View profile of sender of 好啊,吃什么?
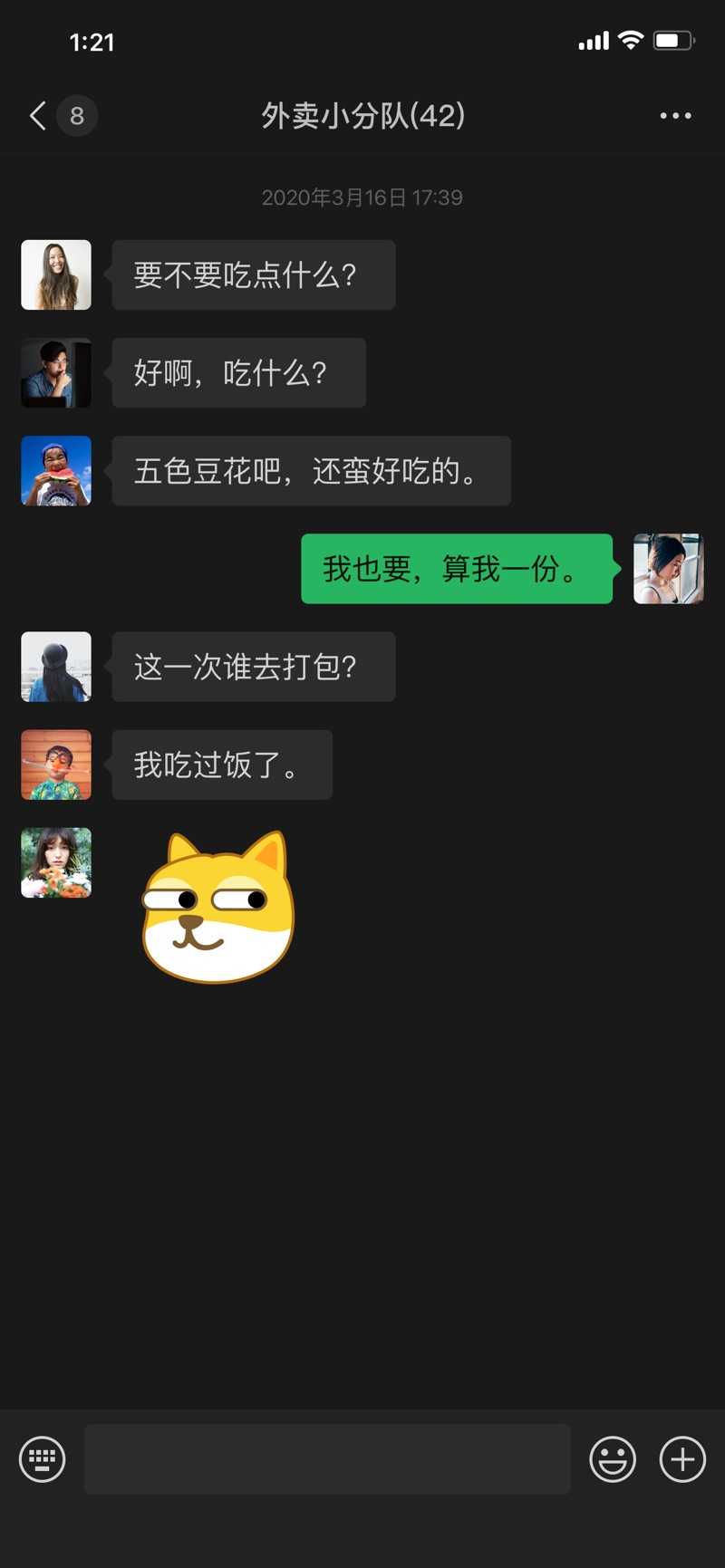Viewport: 725px width, 1568px height. tap(56, 372)
